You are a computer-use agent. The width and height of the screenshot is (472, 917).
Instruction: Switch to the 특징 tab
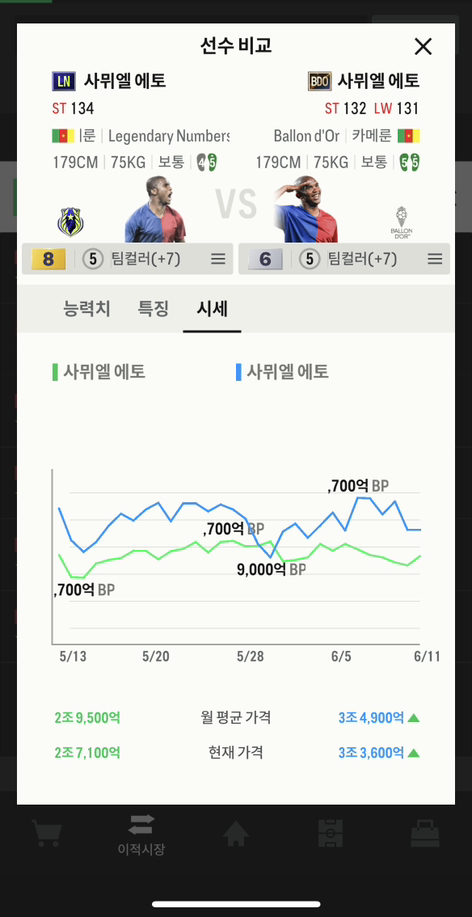(153, 309)
